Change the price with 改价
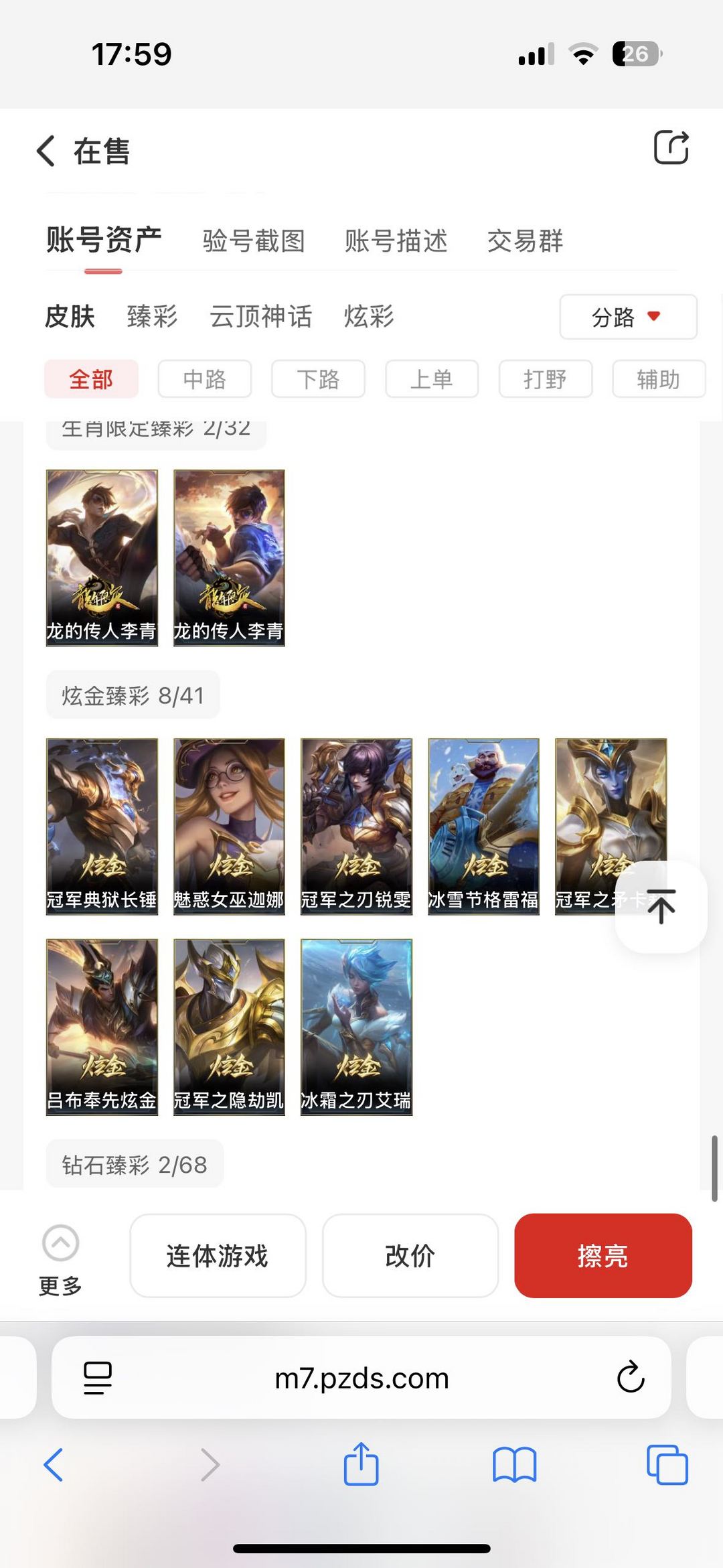723x1568 pixels. (410, 1255)
